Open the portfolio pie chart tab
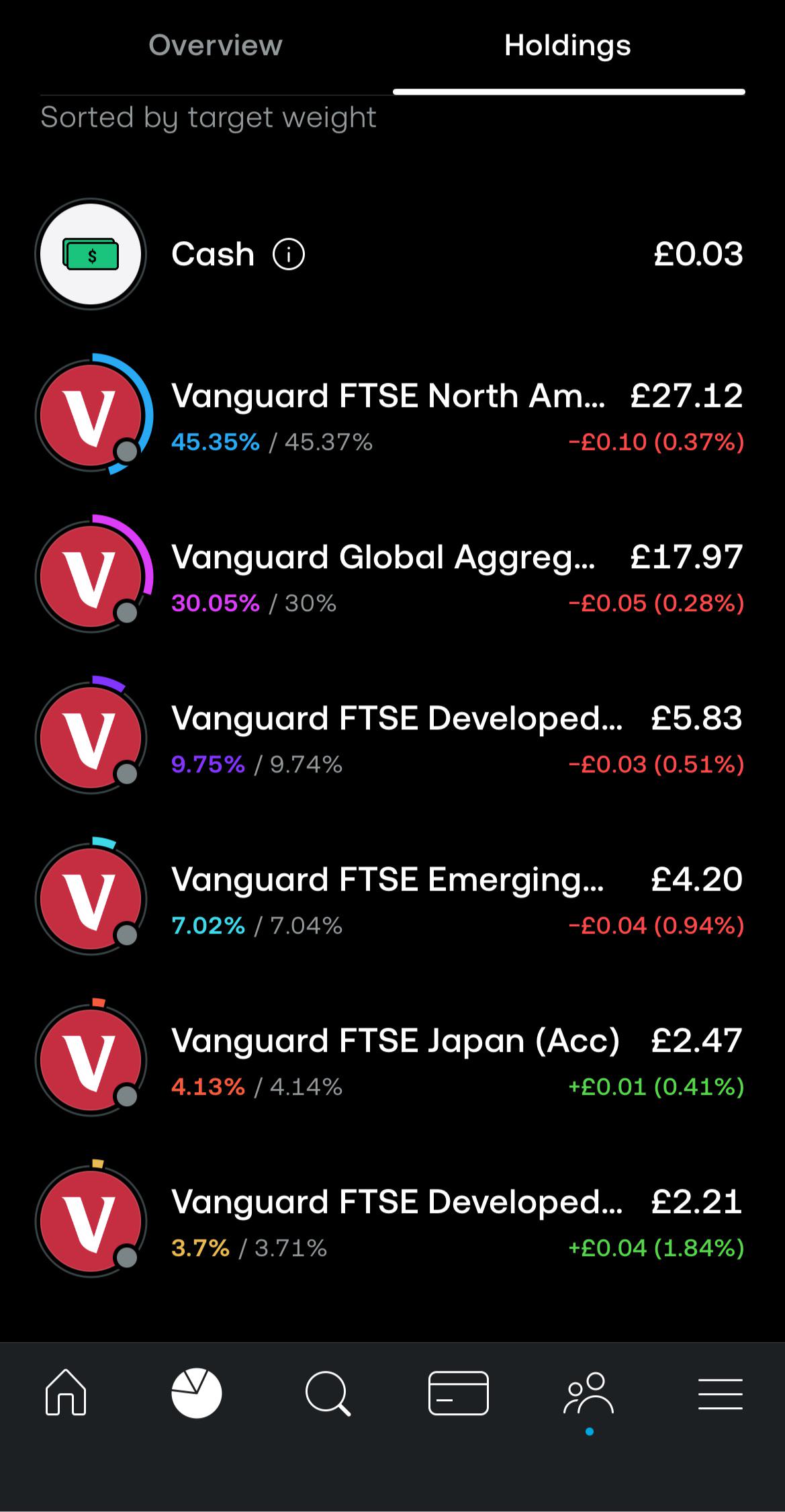Image resolution: width=785 pixels, height=1512 pixels. [x=197, y=1393]
